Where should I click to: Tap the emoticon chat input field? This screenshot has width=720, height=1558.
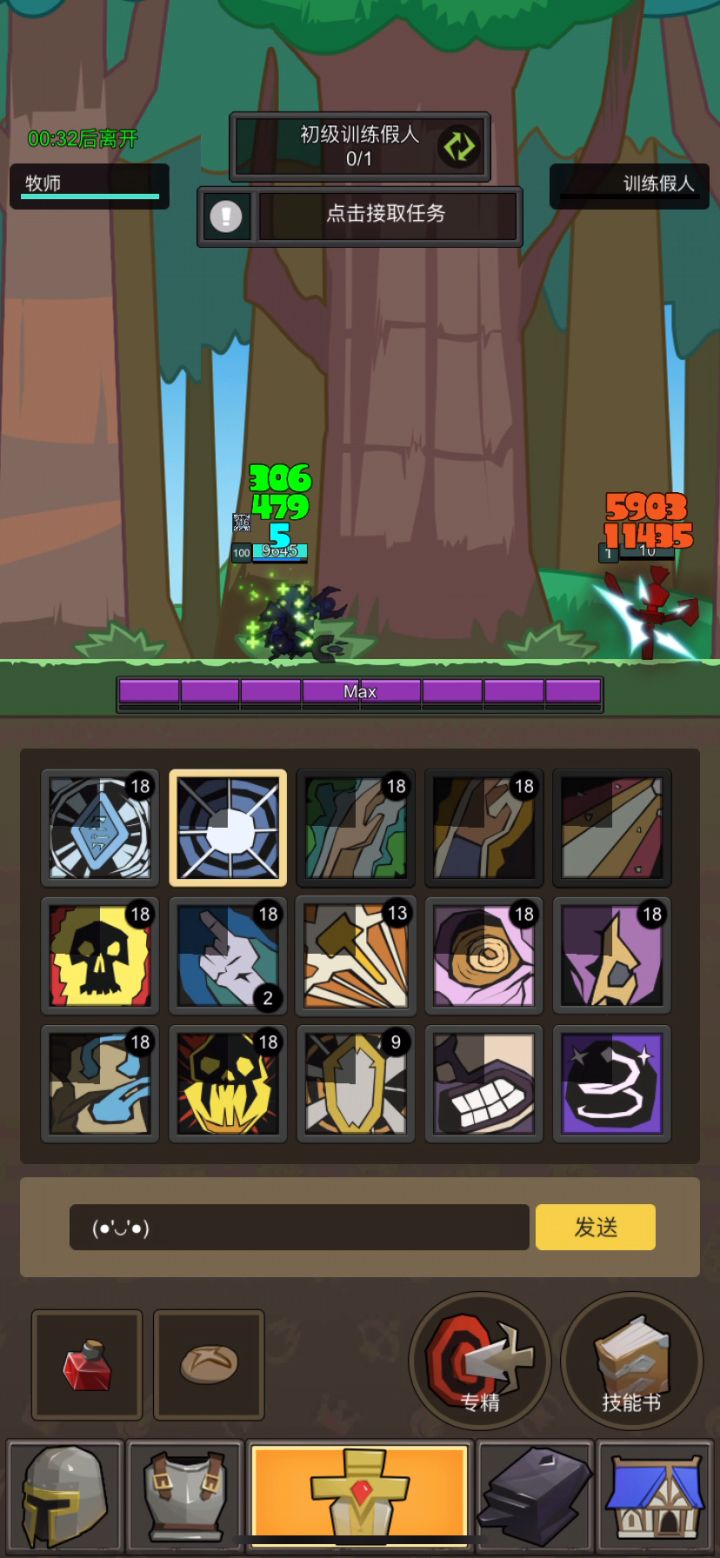pos(299,1227)
